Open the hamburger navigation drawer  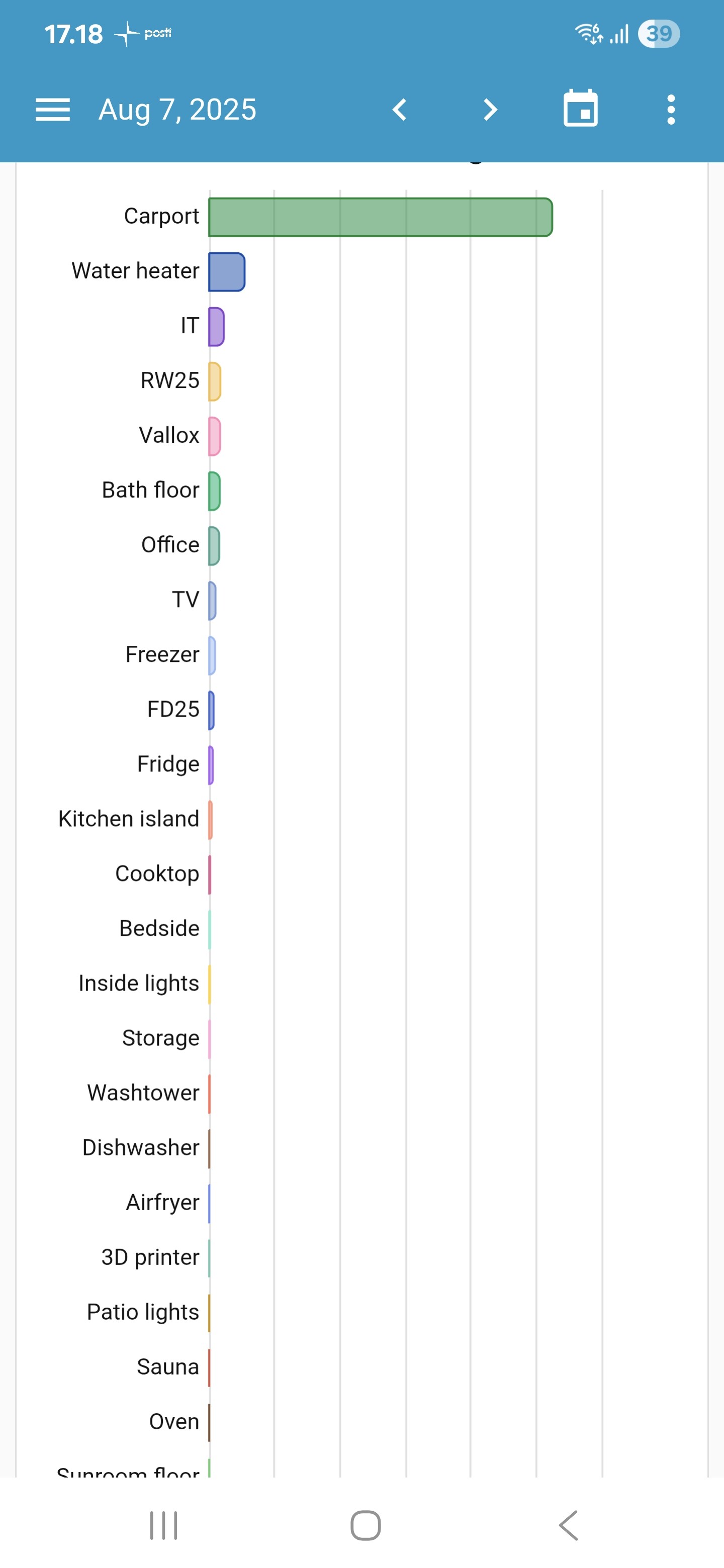pyautogui.click(x=52, y=110)
